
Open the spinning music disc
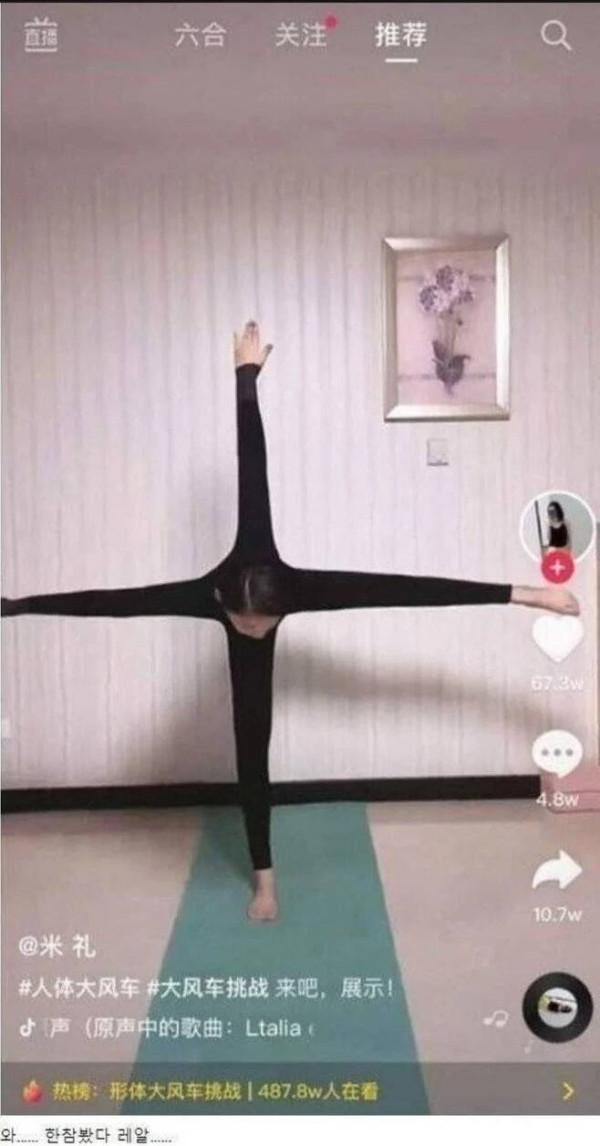[x=557, y=1007]
